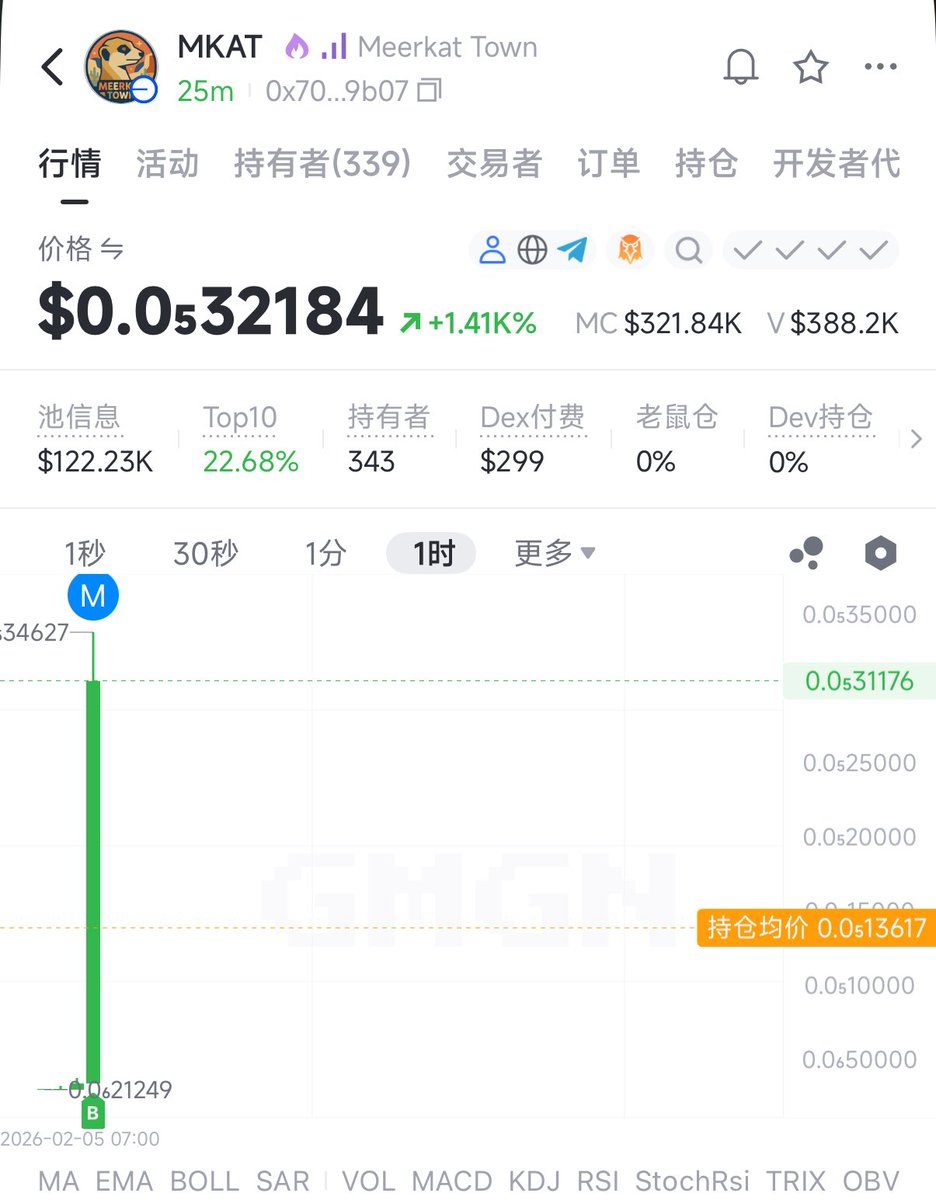Enable the MACD indicator

452,1181
